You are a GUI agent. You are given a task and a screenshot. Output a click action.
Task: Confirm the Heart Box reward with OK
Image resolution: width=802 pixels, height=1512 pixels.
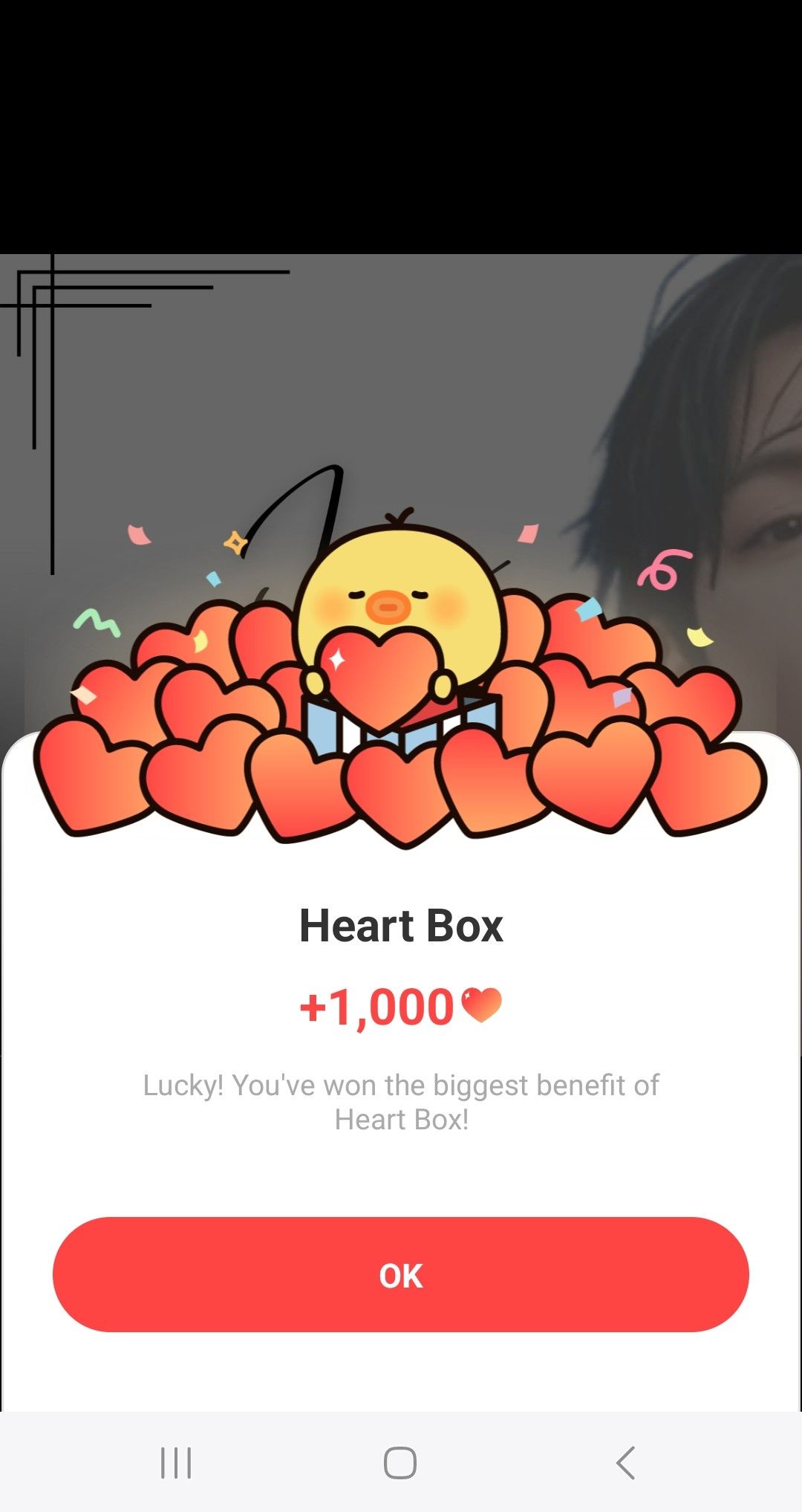coord(400,1274)
